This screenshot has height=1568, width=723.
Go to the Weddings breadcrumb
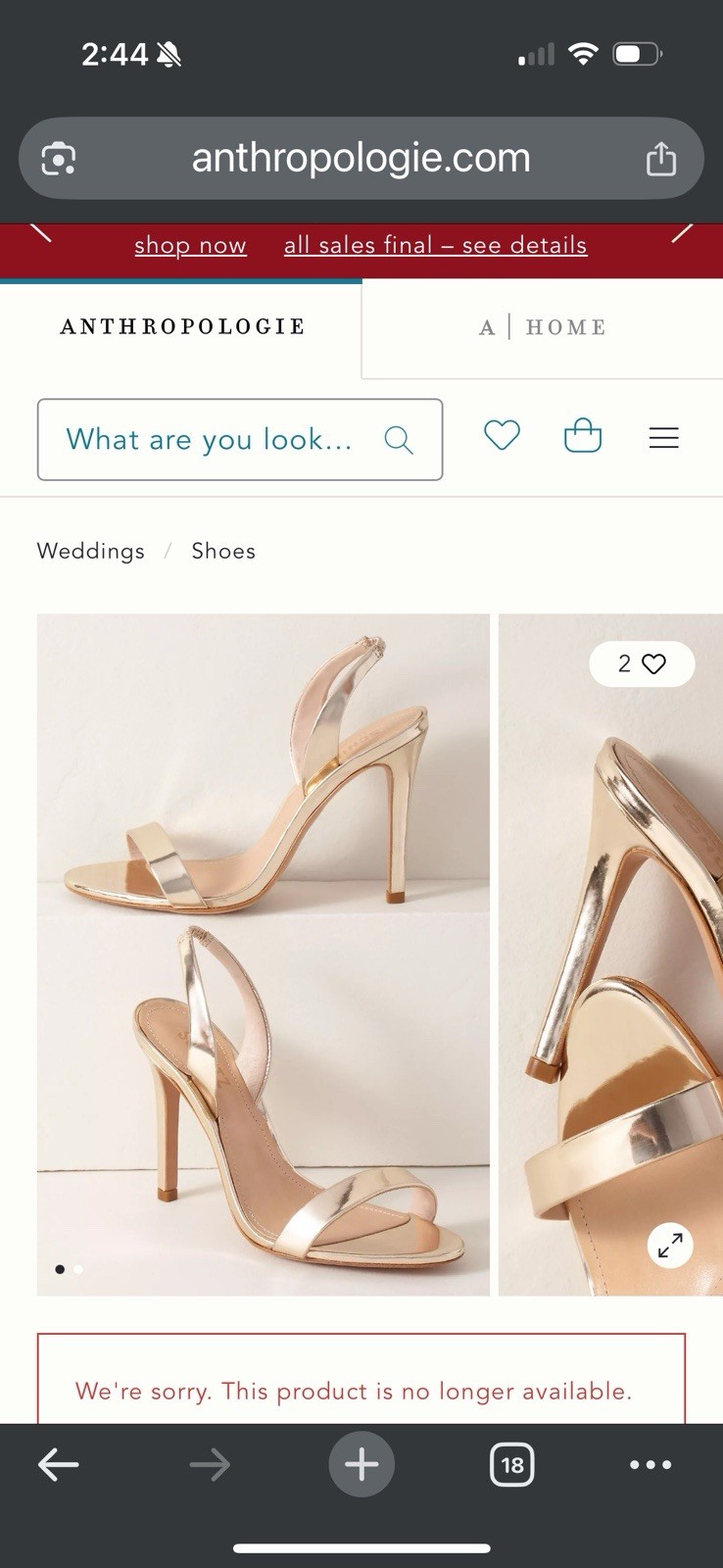pos(91,551)
